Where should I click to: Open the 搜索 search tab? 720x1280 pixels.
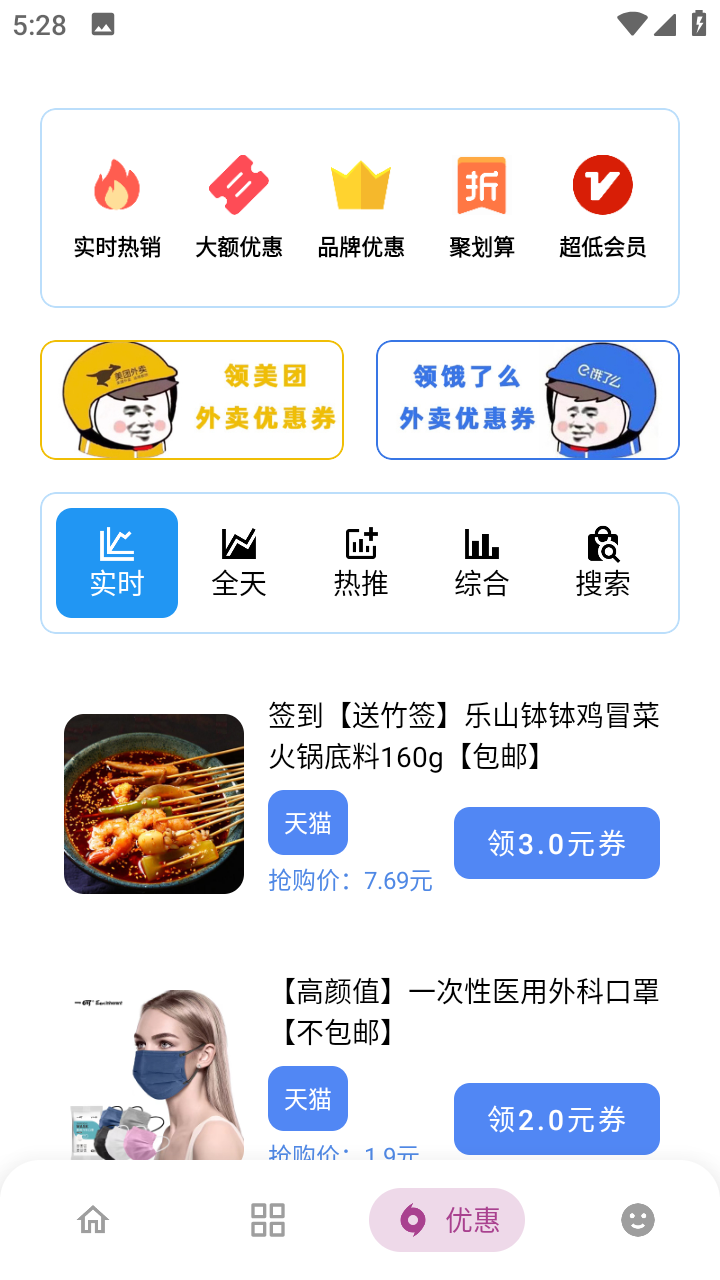[x=603, y=563]
